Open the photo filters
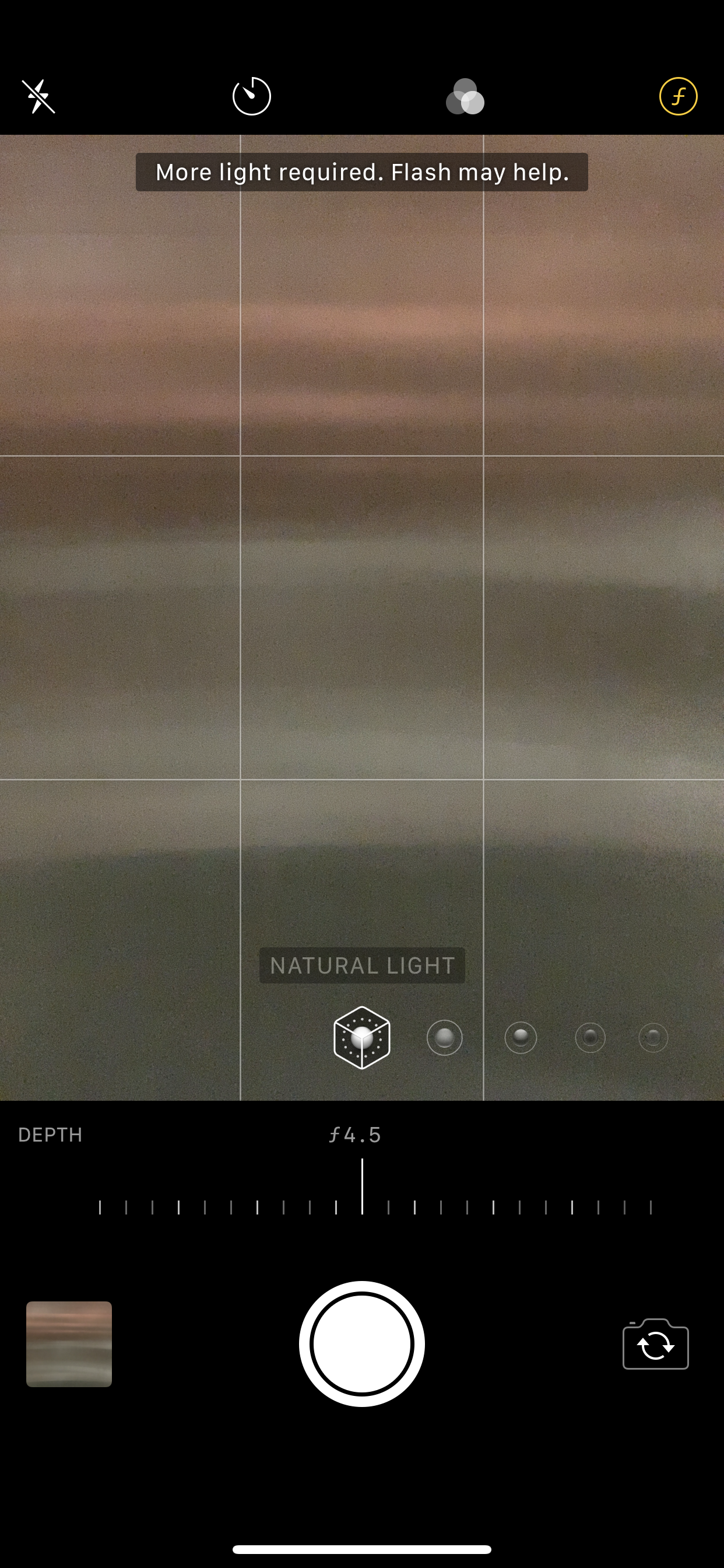This screenshot has height=1568, width=724. (x=465, y=97)
